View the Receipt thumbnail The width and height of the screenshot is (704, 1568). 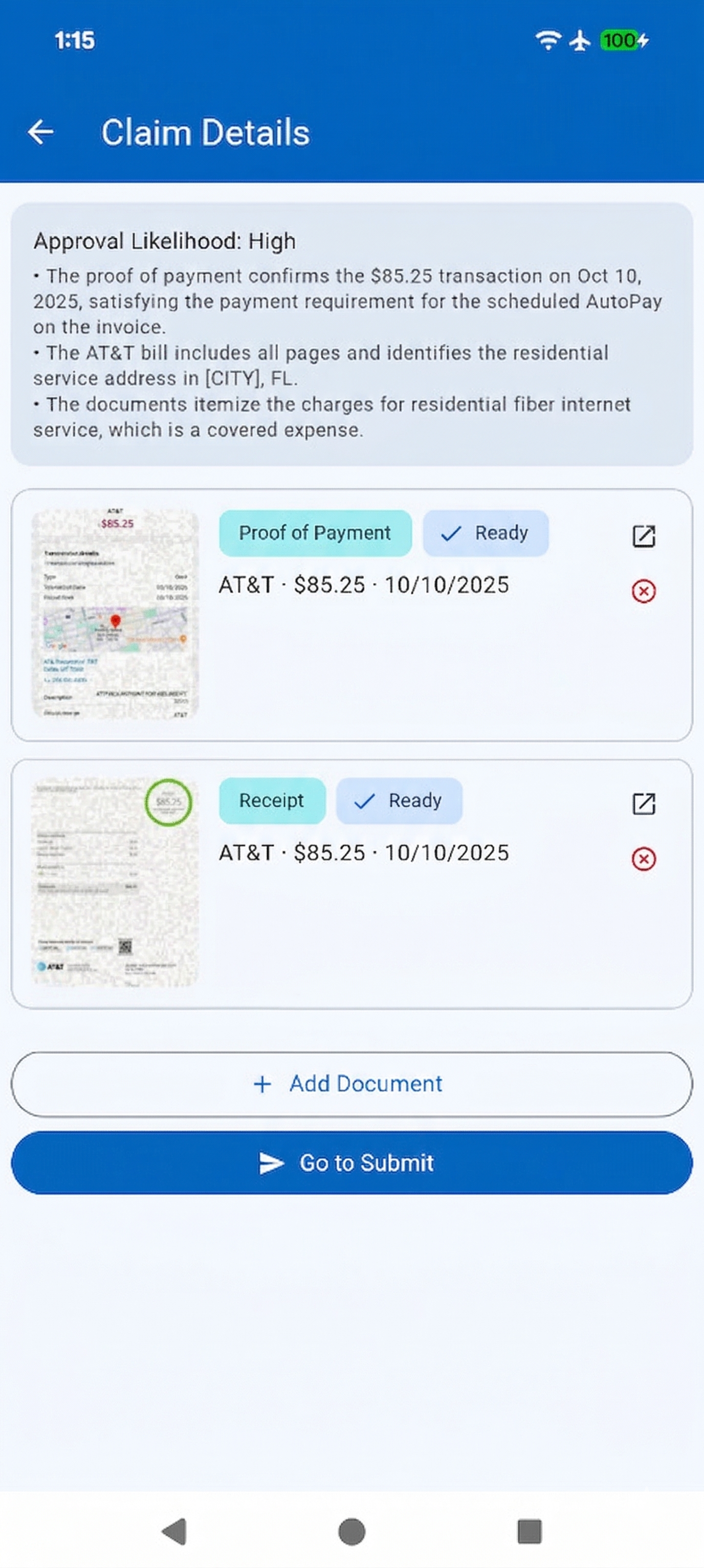[x=115, y=882]
